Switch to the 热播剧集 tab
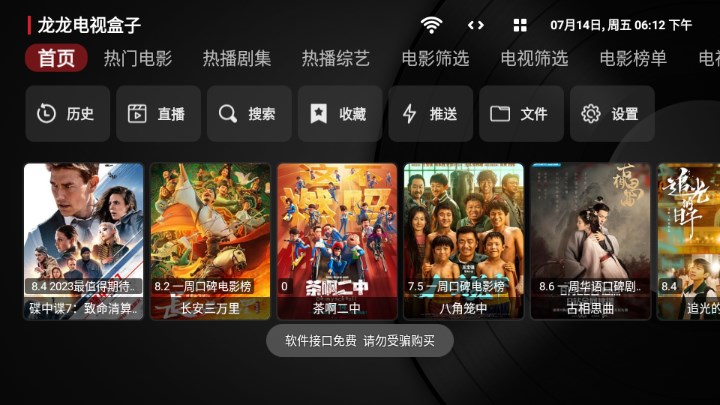The height and width of the screenshot is (405, 720). coord(237,58)
